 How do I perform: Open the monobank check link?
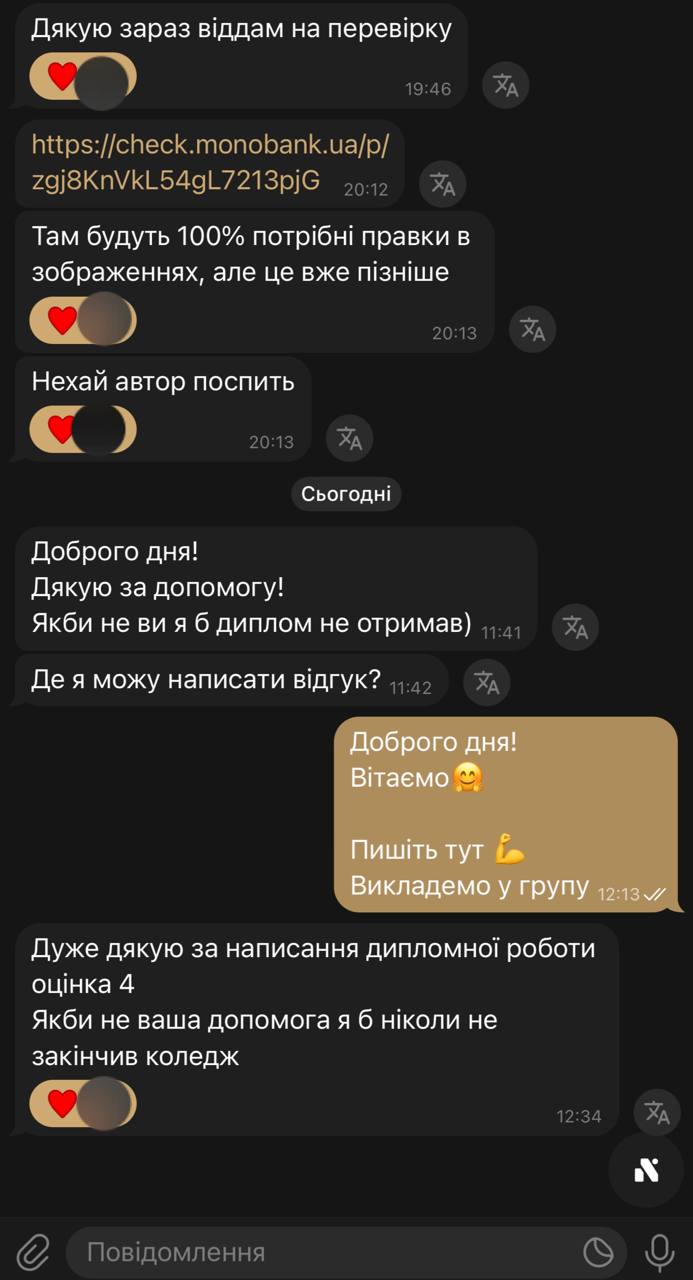tap(210, 162)
